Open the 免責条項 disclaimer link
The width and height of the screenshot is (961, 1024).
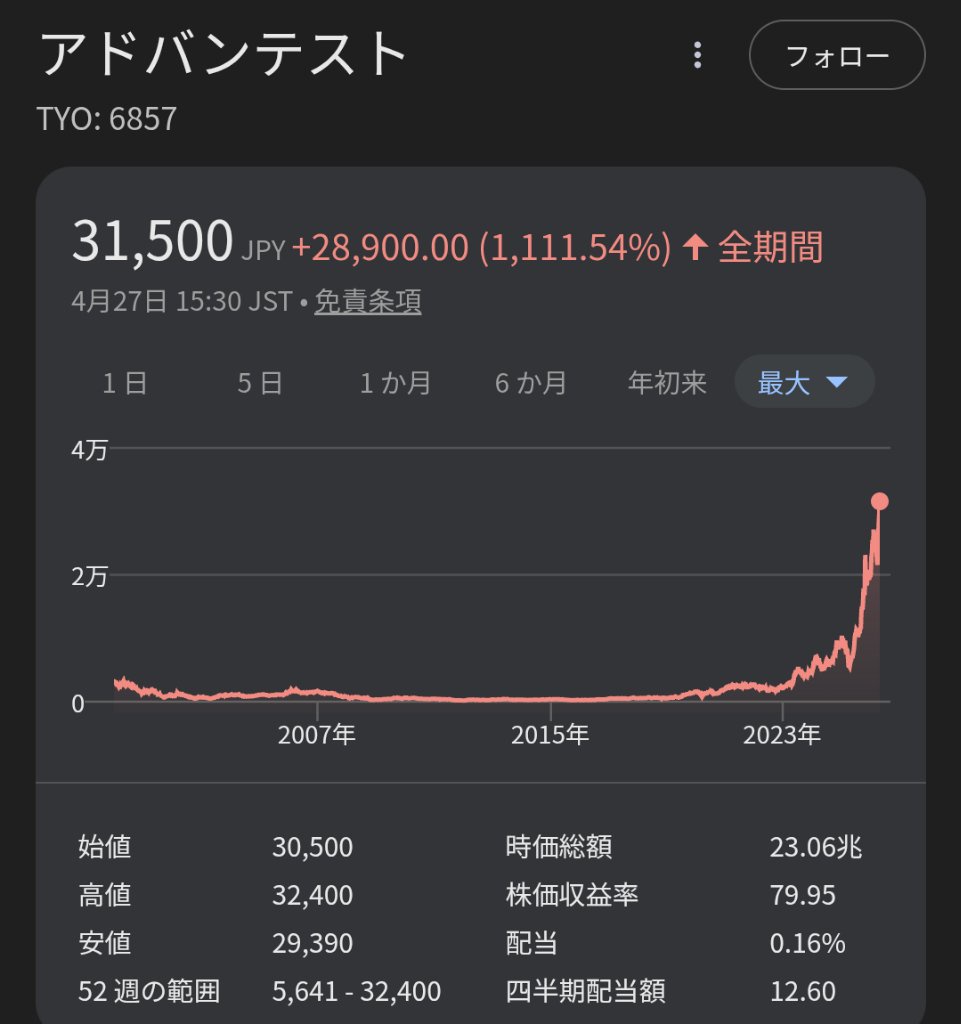367,302
